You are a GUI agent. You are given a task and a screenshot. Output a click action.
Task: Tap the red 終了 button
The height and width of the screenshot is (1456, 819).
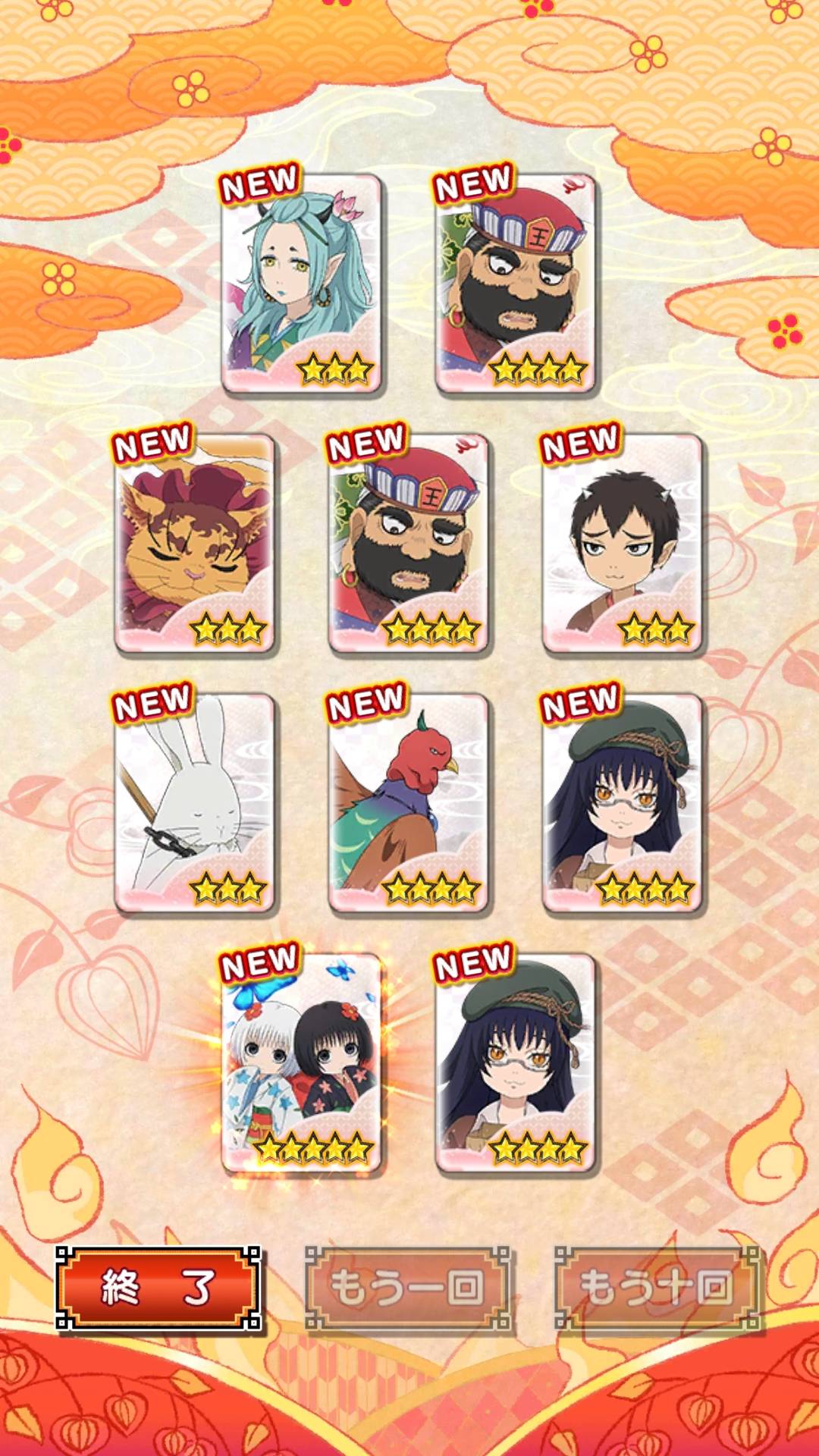click(x=158, y=1288)
